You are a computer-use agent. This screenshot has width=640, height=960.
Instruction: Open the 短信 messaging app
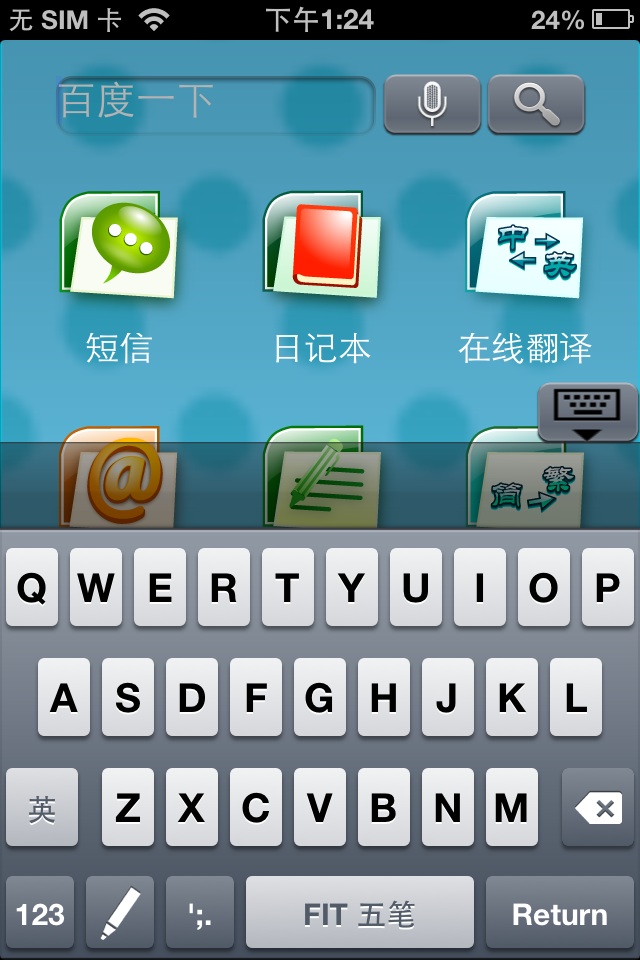(118, 247)
